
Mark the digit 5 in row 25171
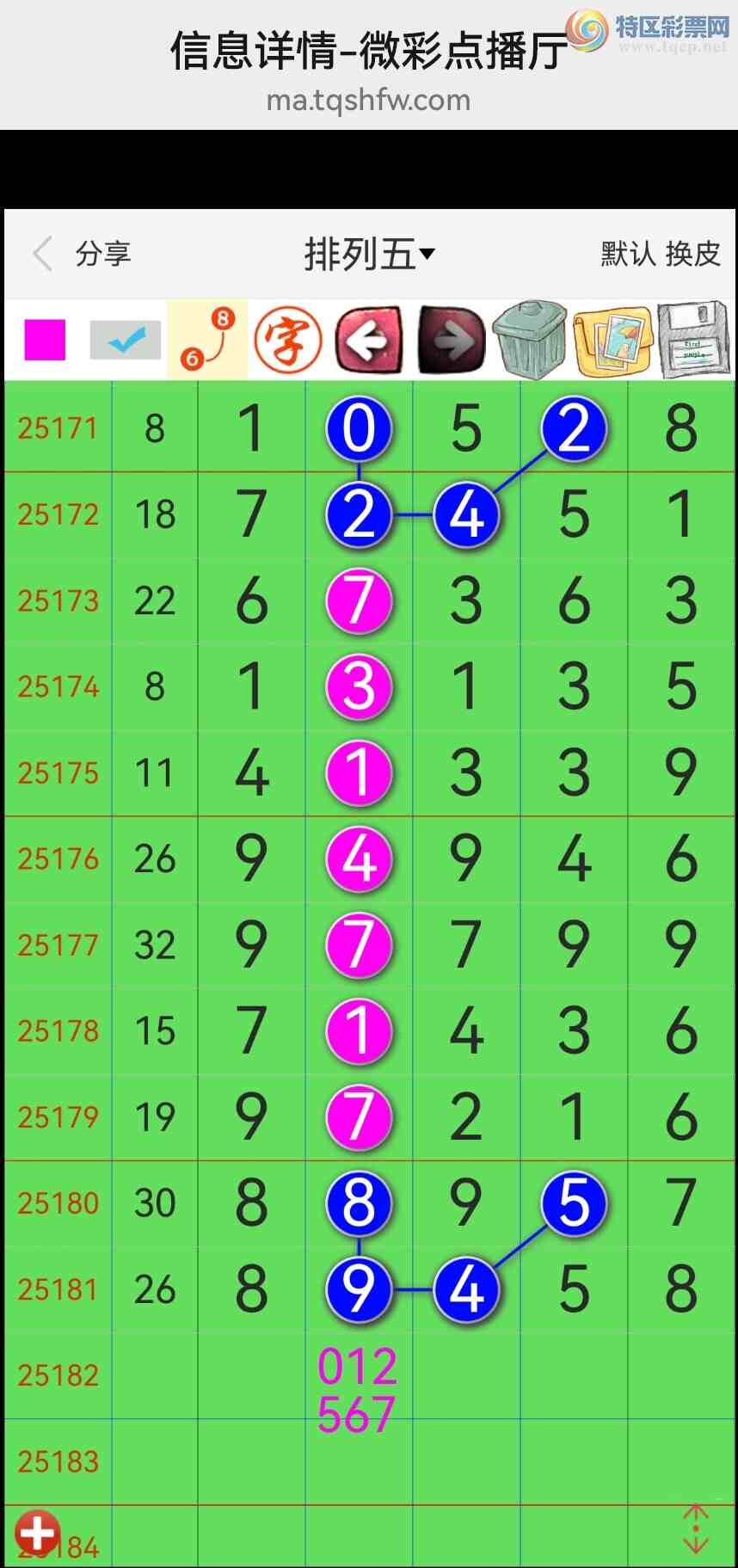(466, 428)
